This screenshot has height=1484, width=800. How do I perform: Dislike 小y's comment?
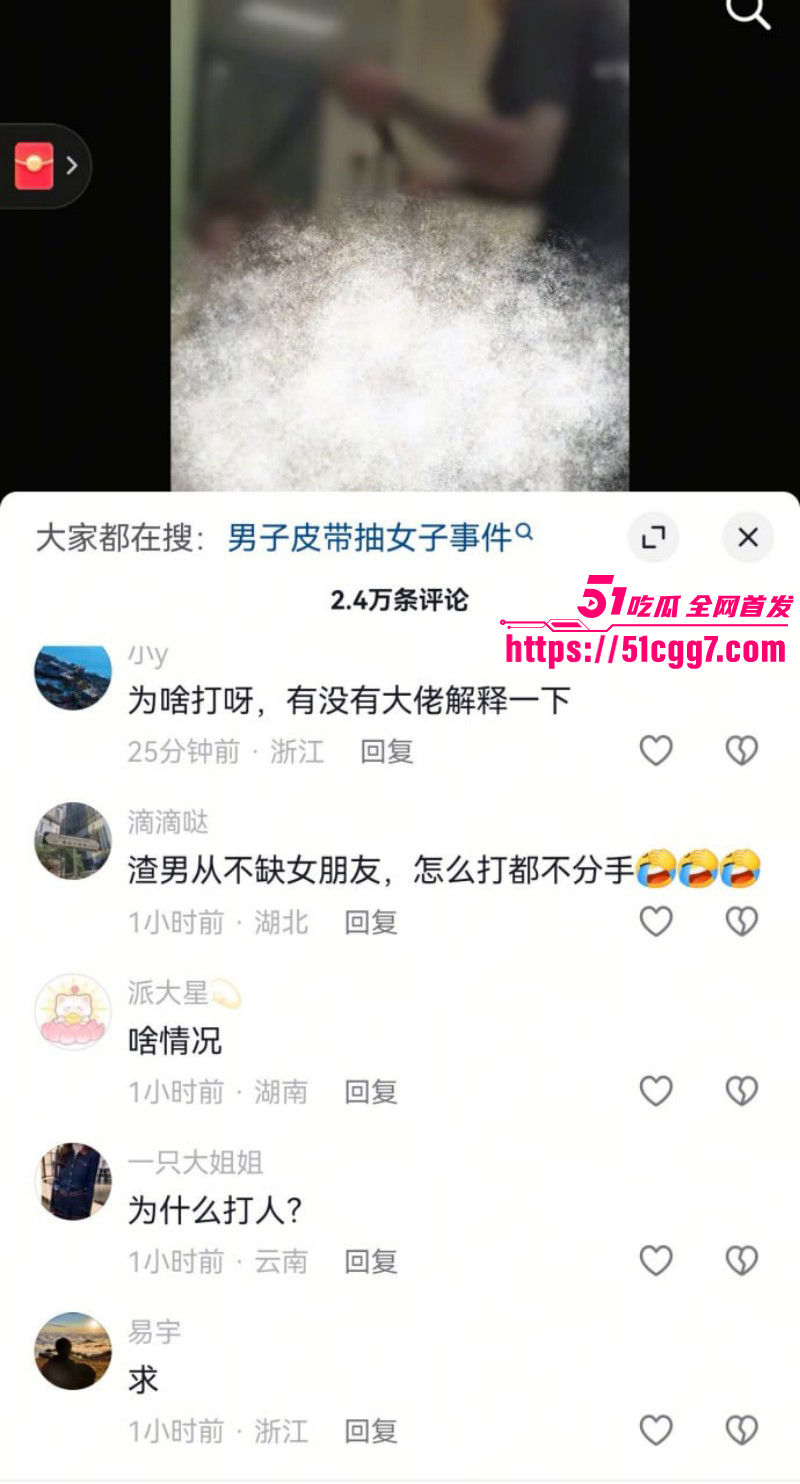coord(740,750)
